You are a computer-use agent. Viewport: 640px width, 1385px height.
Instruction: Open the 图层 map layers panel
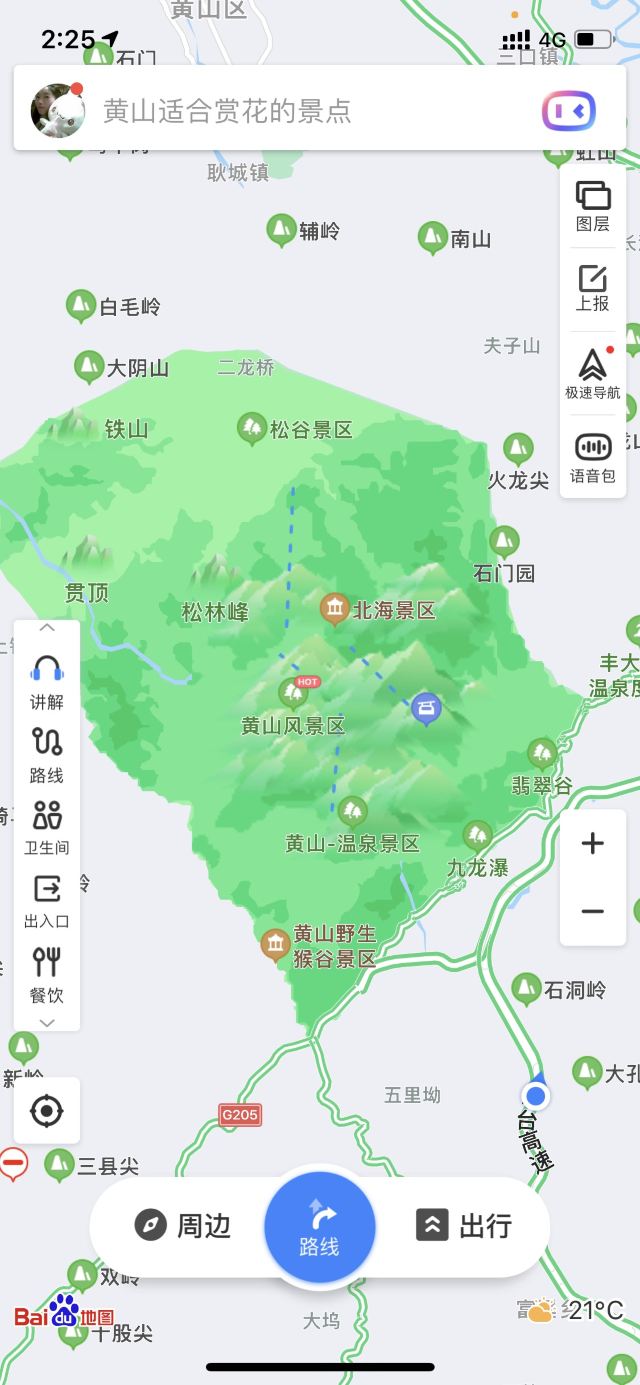[593, 206]
